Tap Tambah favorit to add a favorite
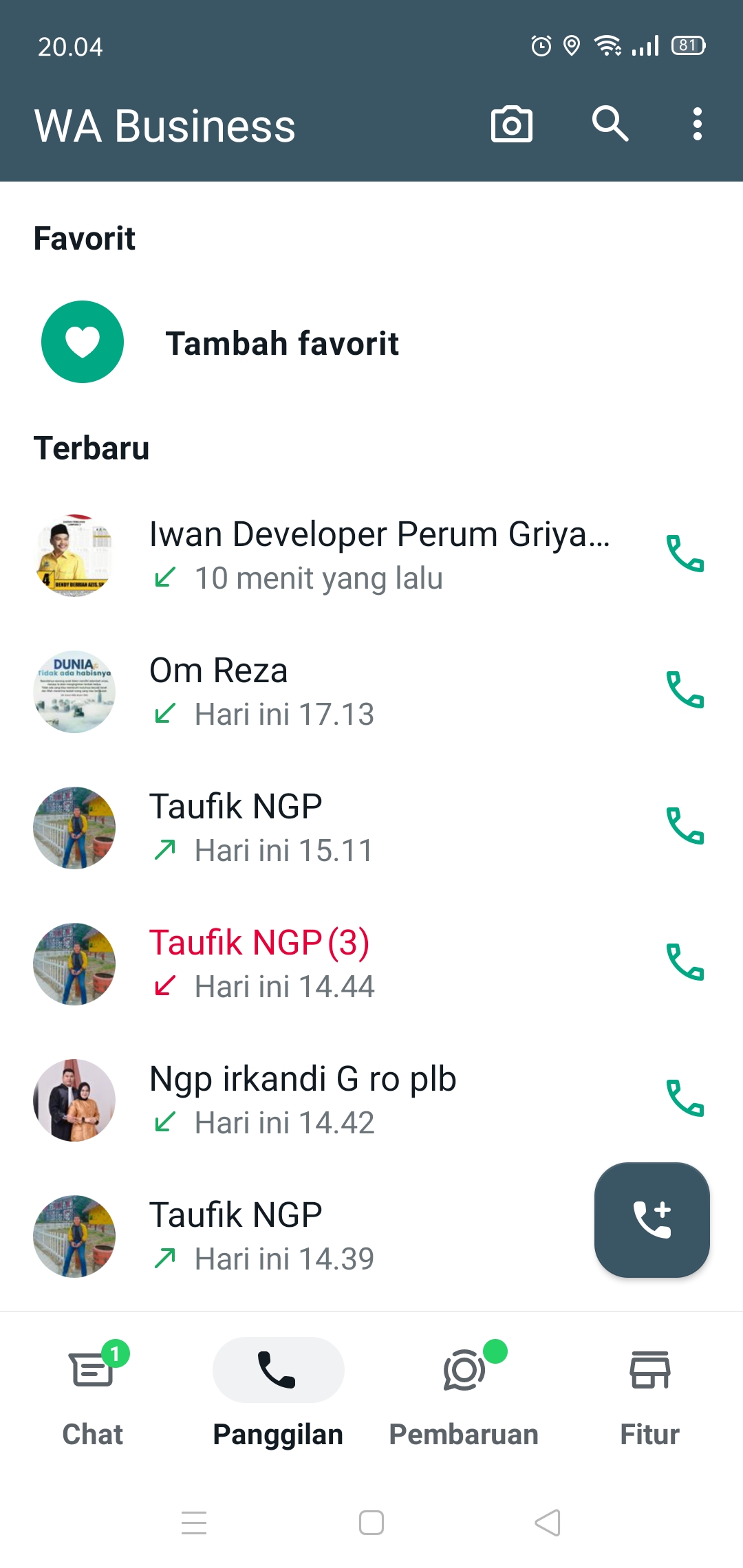This screenshot has width=743, height=1568. (282, 342)
